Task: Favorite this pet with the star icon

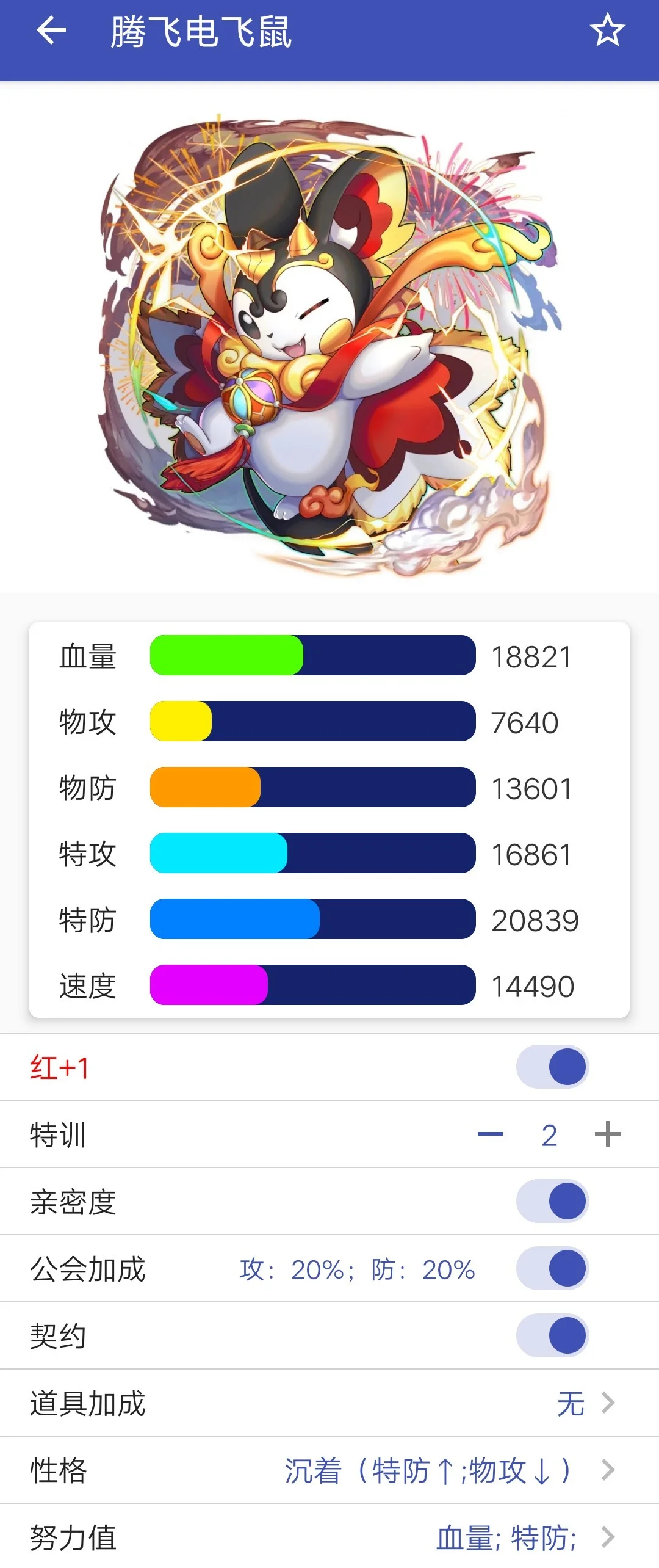Action: tap(607, 31)
